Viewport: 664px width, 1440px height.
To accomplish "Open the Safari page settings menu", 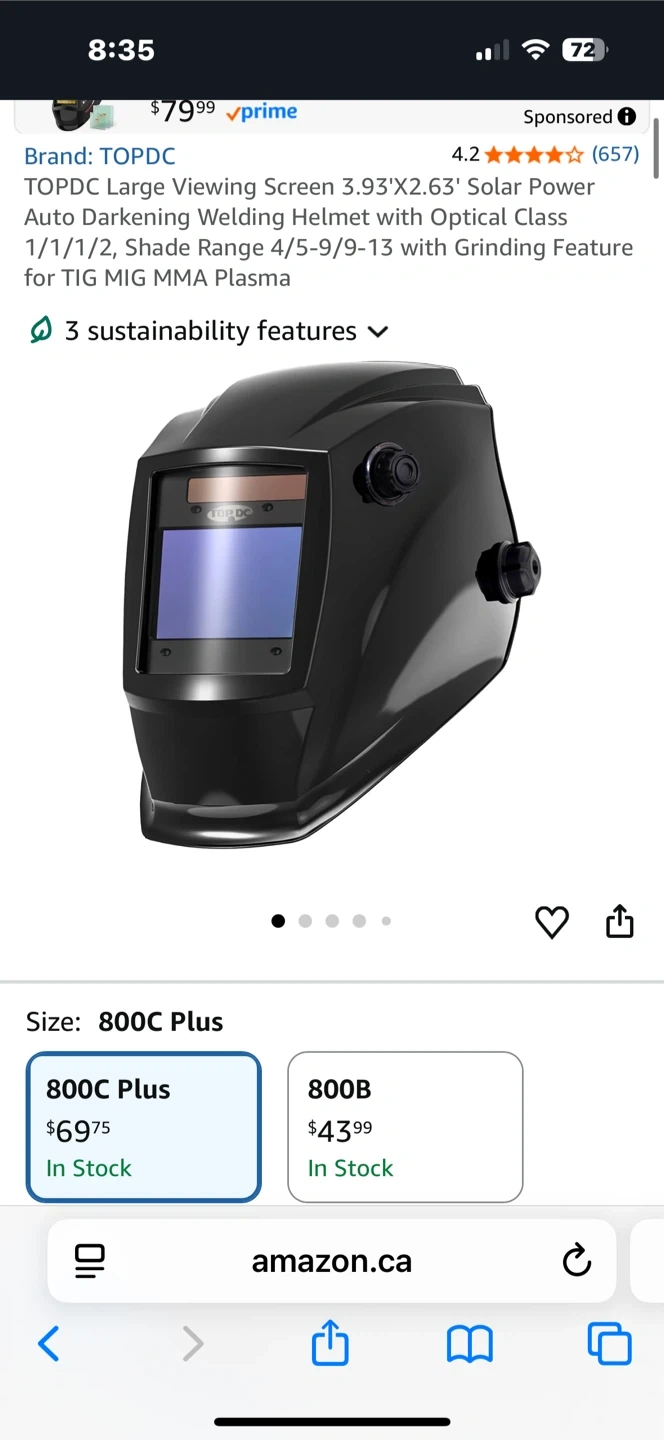I will tap(90, 1261).
